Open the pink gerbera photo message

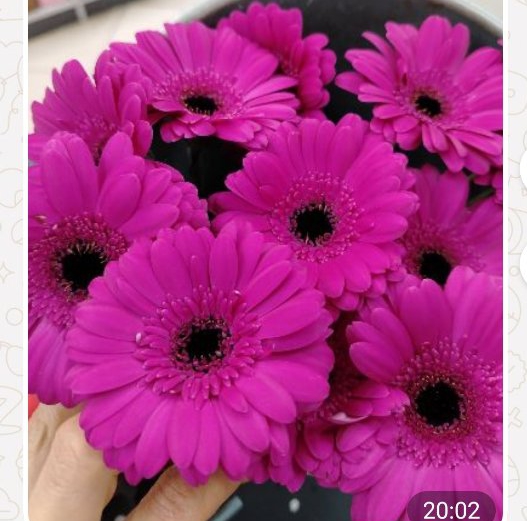click(x=266, y=260)
